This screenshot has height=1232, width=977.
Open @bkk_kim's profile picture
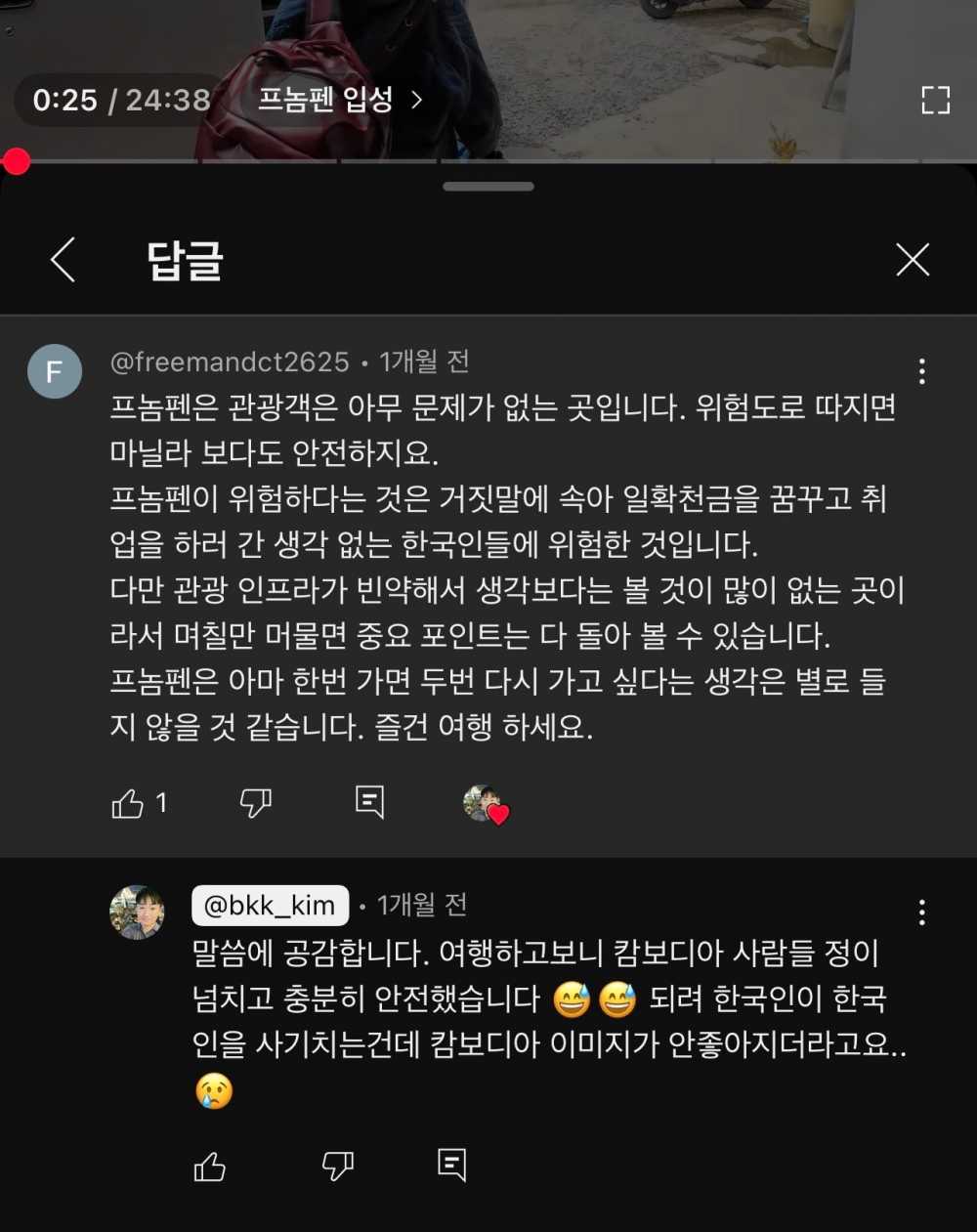(137, 913)
